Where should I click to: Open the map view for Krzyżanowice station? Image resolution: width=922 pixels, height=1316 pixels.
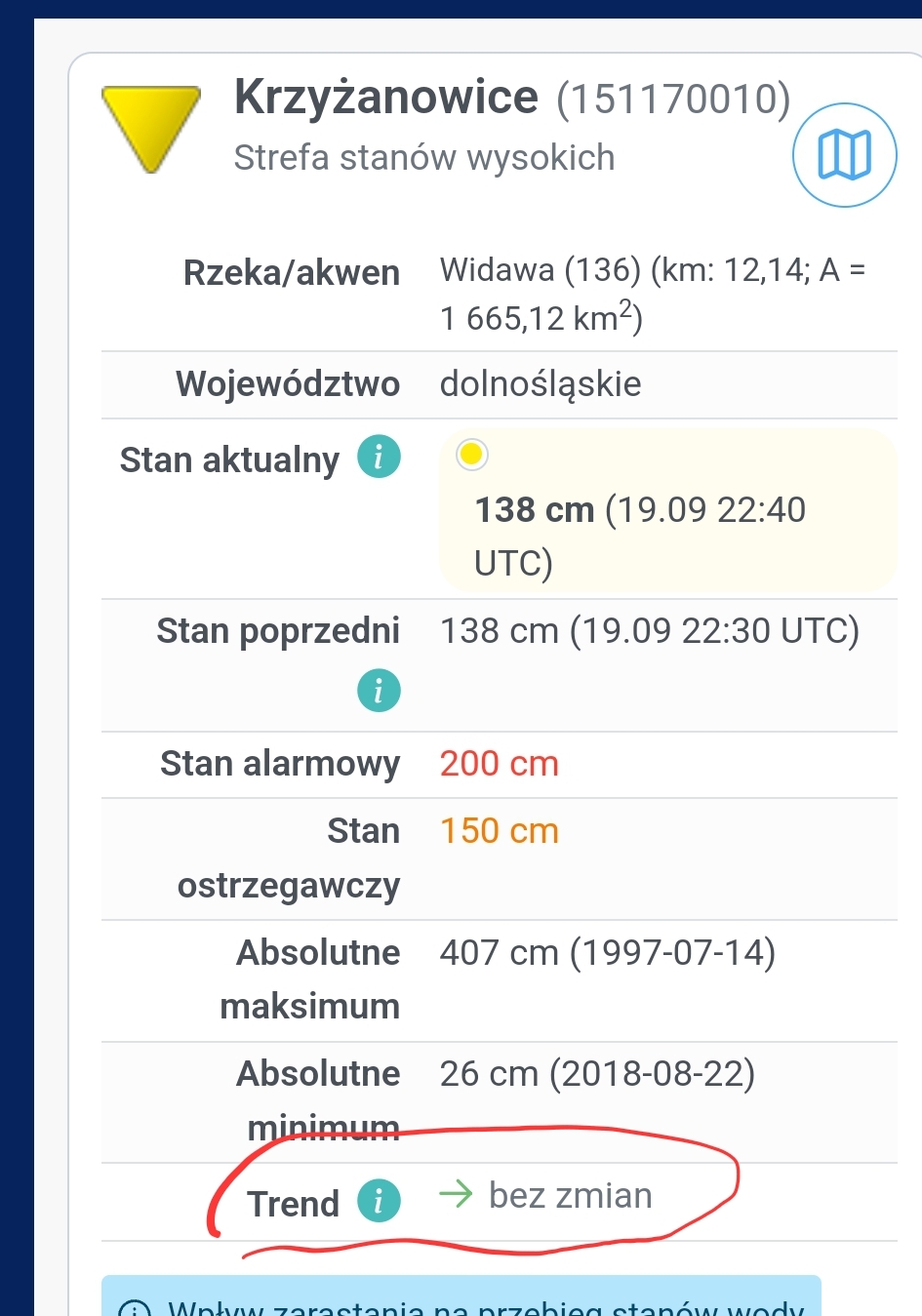point(844,155)
